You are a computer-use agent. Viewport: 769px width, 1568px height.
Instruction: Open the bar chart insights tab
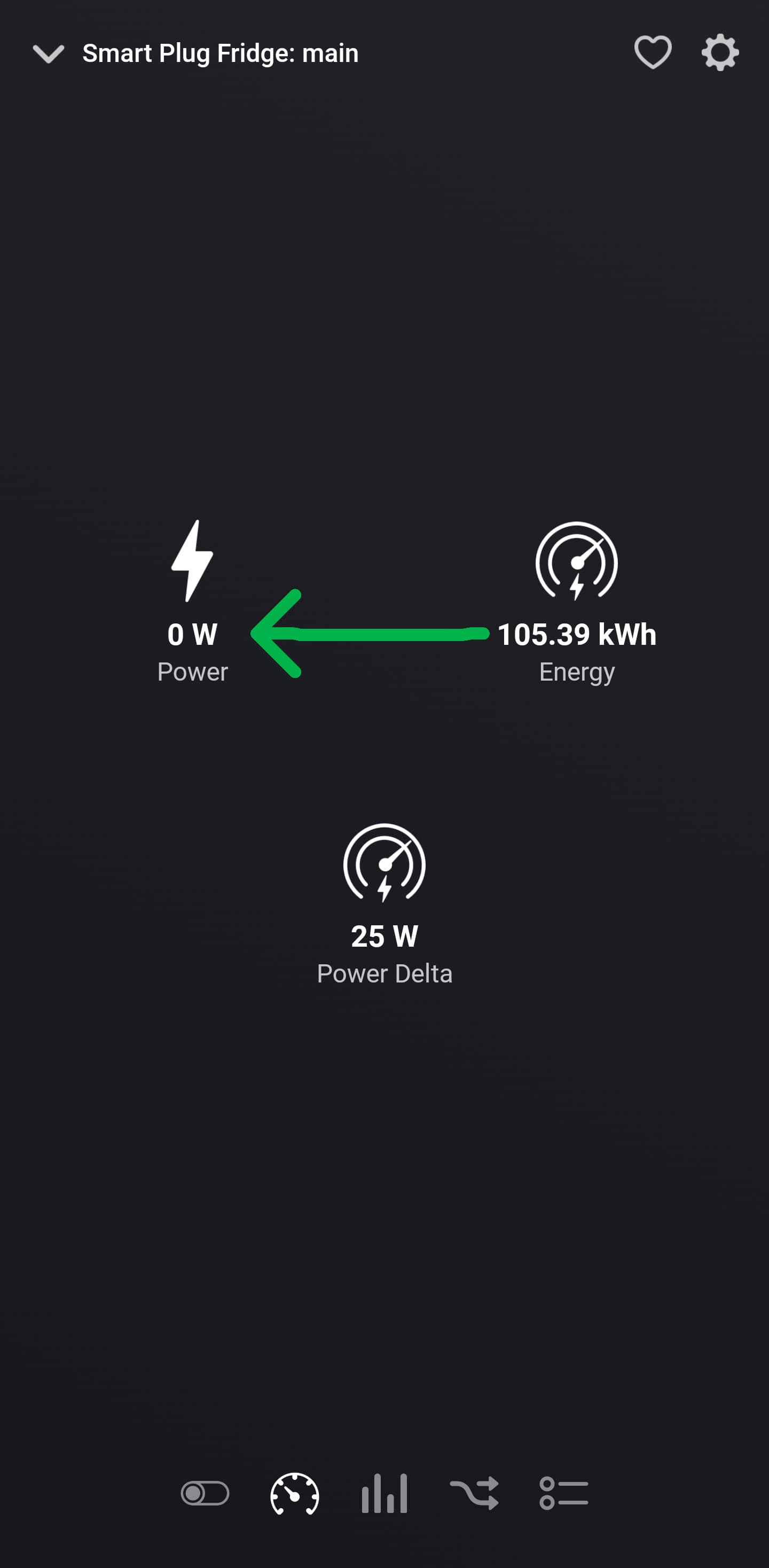pyautogui.click(x=384, y=1493)
